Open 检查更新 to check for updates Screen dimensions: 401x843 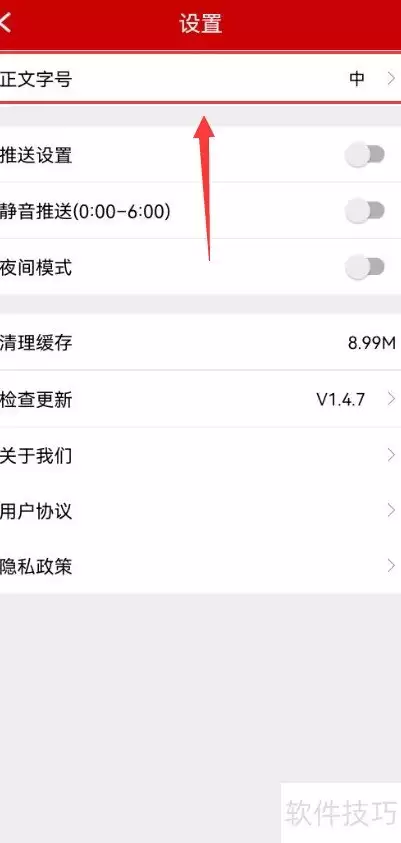pos(200,399)
